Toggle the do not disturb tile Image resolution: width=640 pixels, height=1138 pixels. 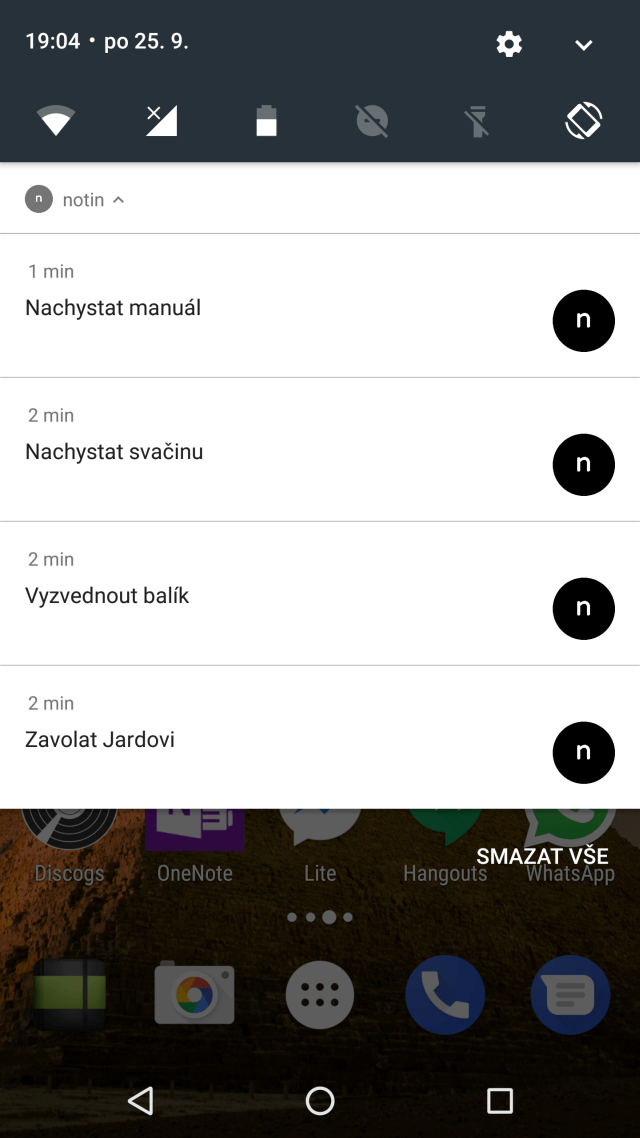(x=372, y=120)
